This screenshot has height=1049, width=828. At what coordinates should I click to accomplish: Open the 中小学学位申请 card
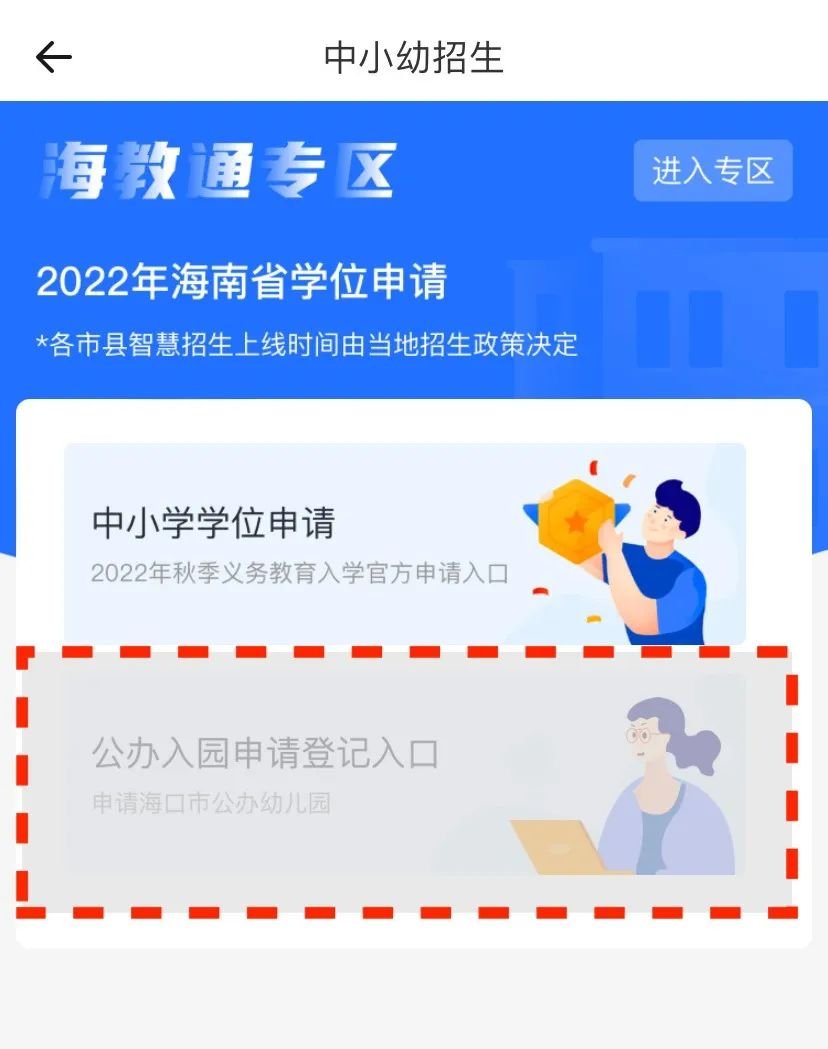[x=405, y=544]
